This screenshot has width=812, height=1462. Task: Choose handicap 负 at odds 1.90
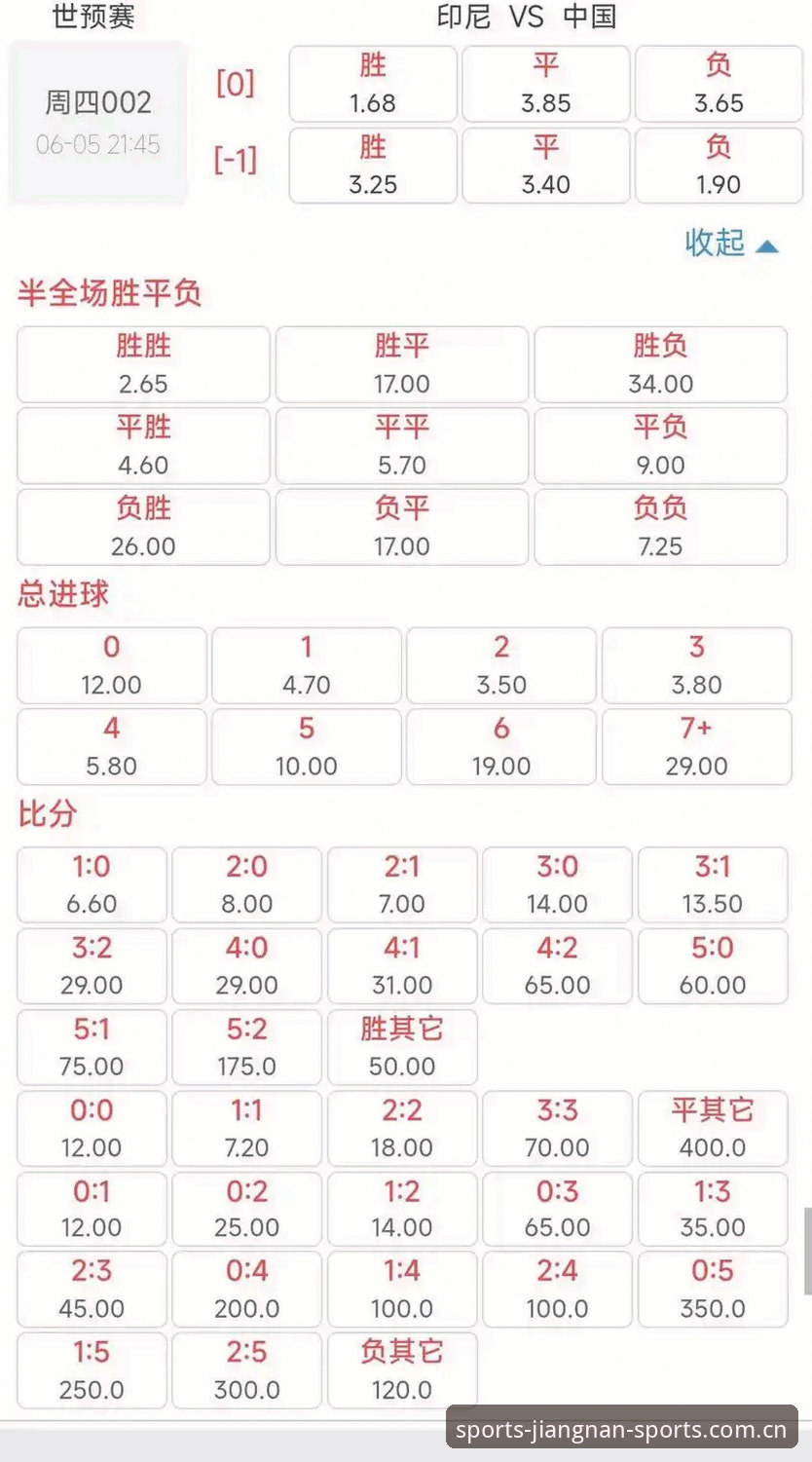(719, 166)
